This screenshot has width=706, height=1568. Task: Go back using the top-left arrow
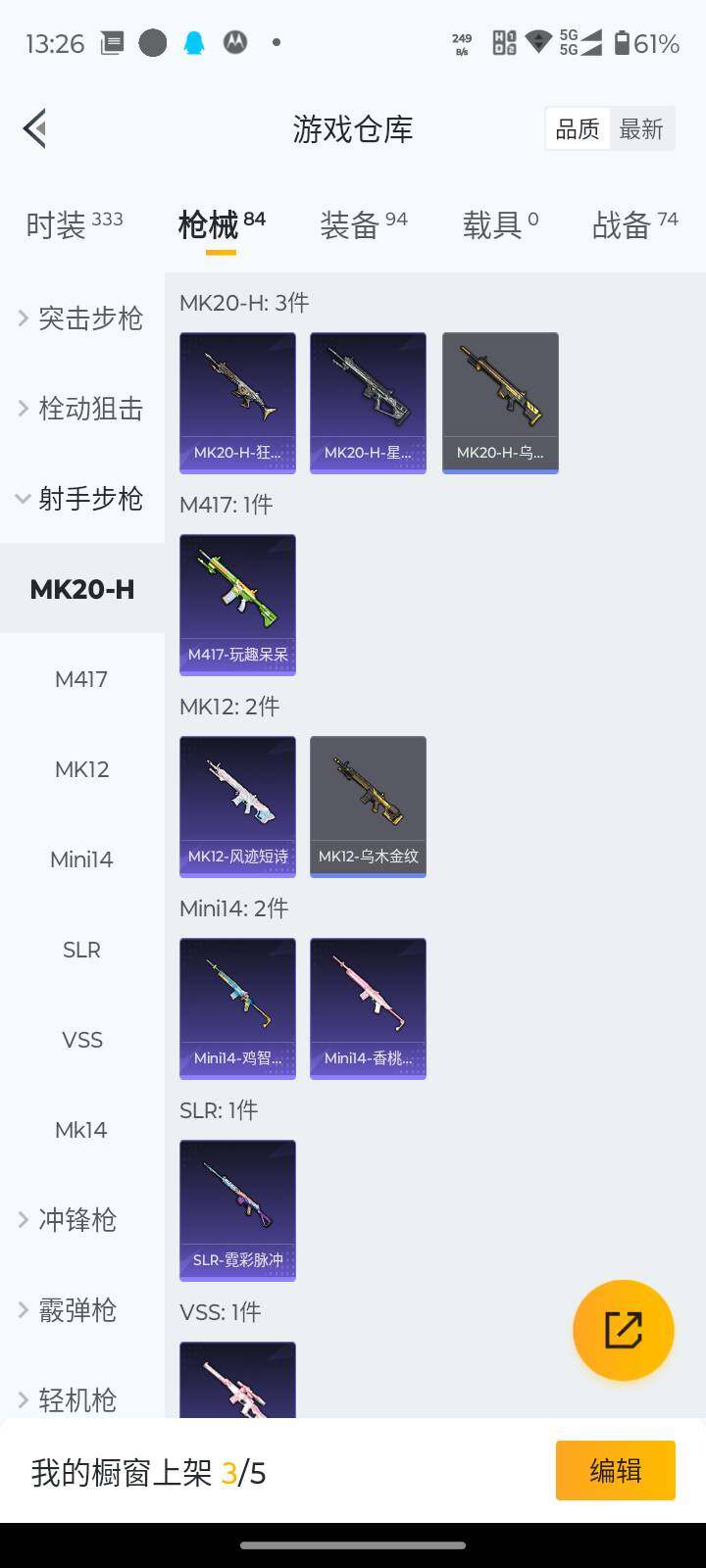tap(35, 128)
